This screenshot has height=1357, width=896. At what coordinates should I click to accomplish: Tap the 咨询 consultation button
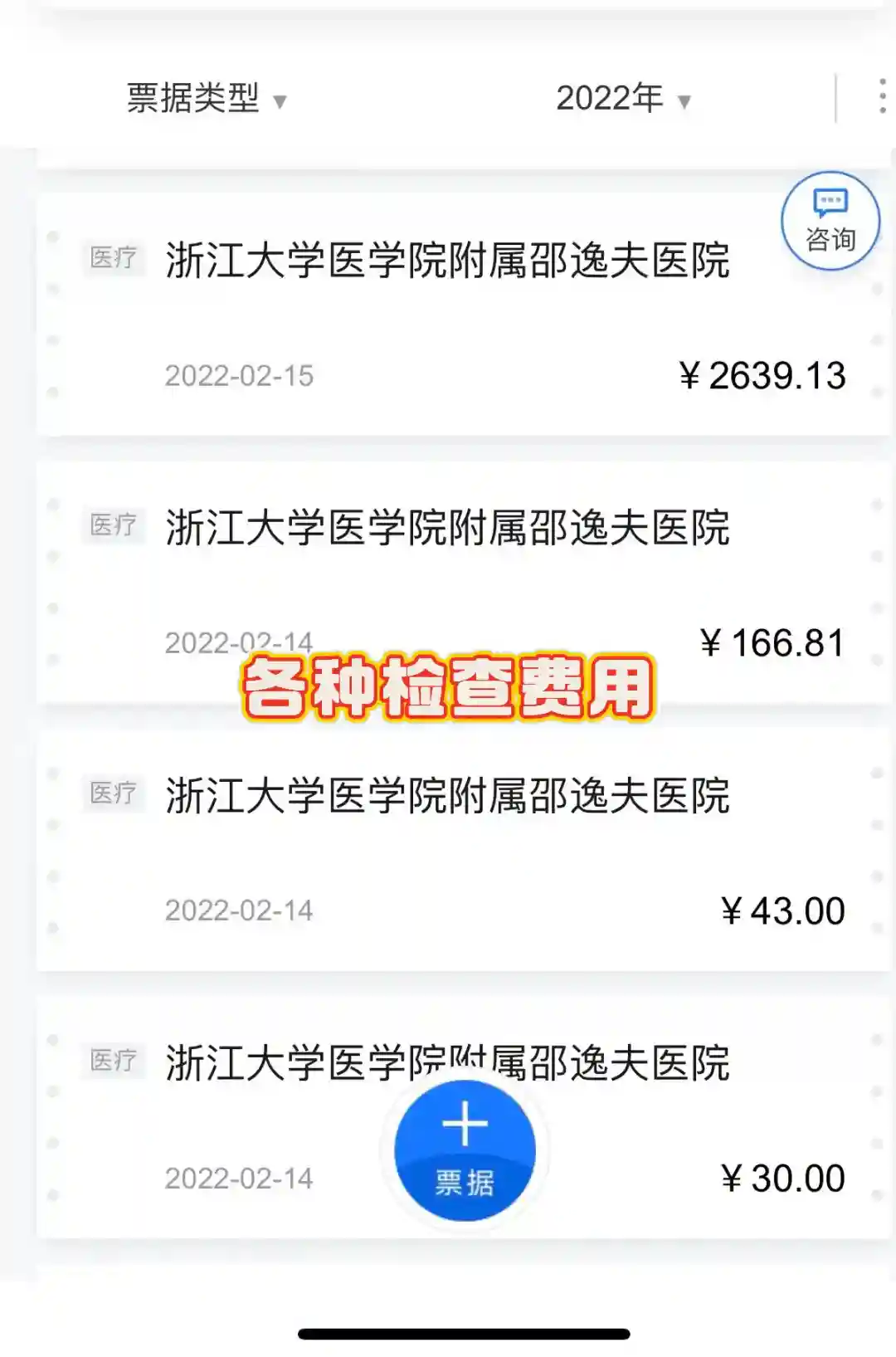[x=830, y=222]
